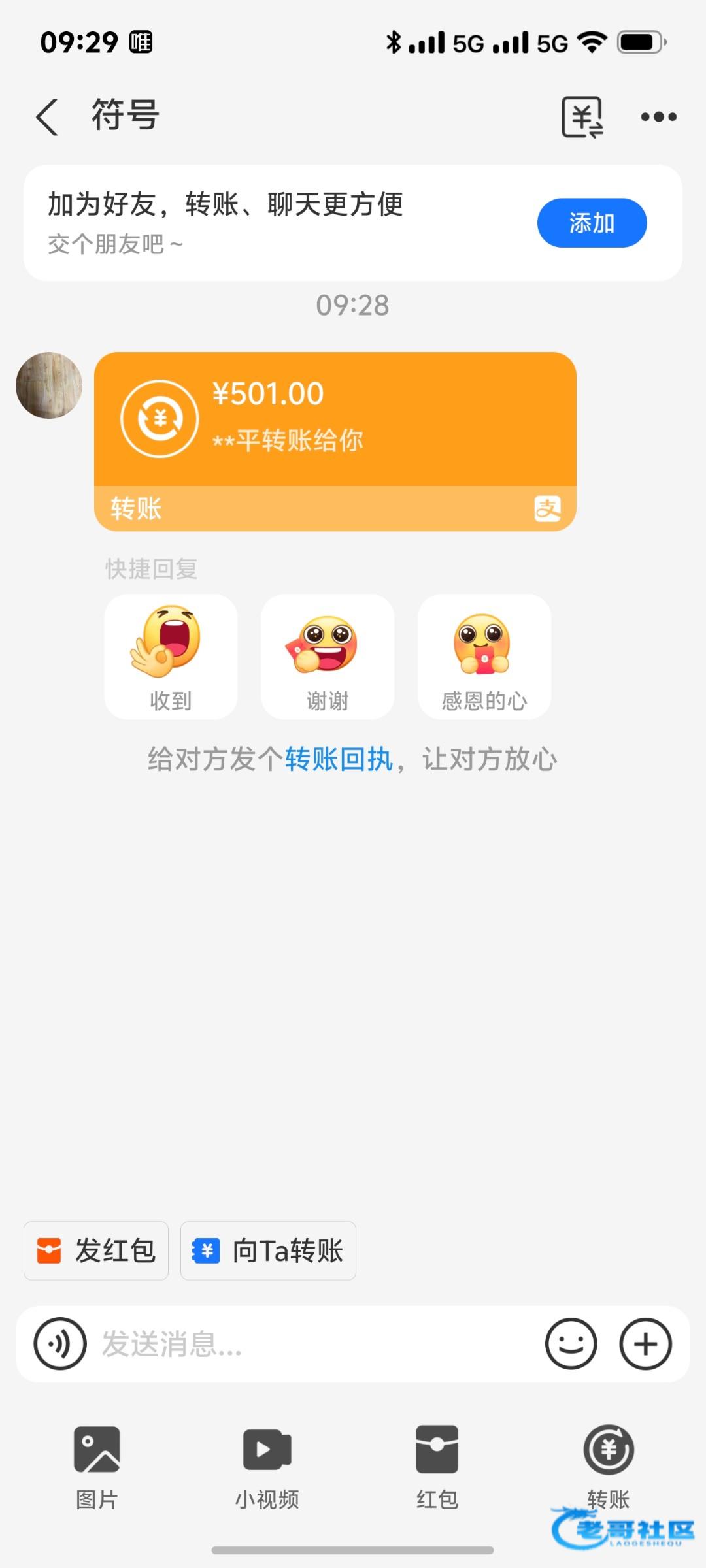Select the 向Ta转账 chip

coord(268,1250)
